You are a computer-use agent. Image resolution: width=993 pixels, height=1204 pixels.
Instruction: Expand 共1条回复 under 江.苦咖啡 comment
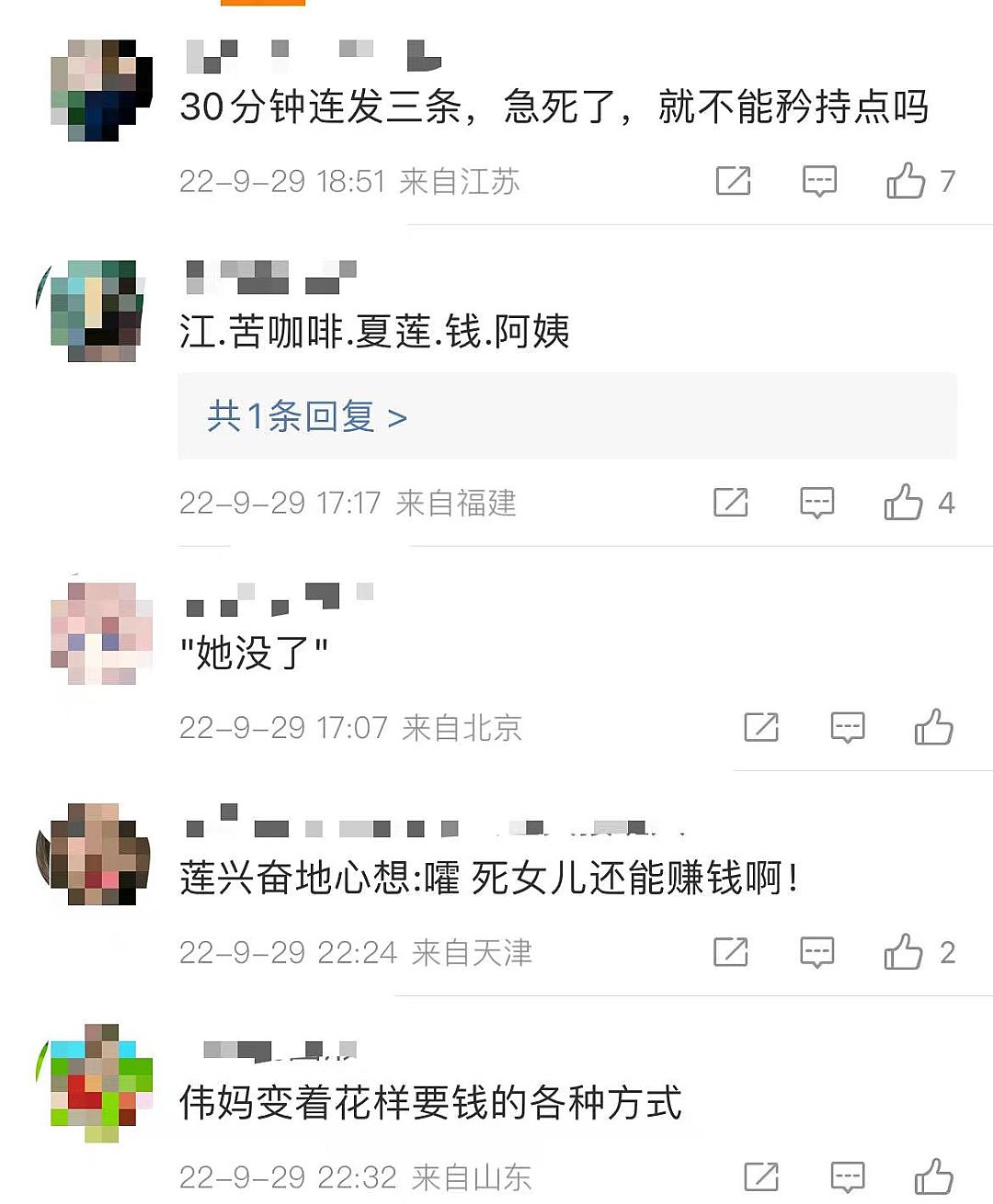pos(307,417)
